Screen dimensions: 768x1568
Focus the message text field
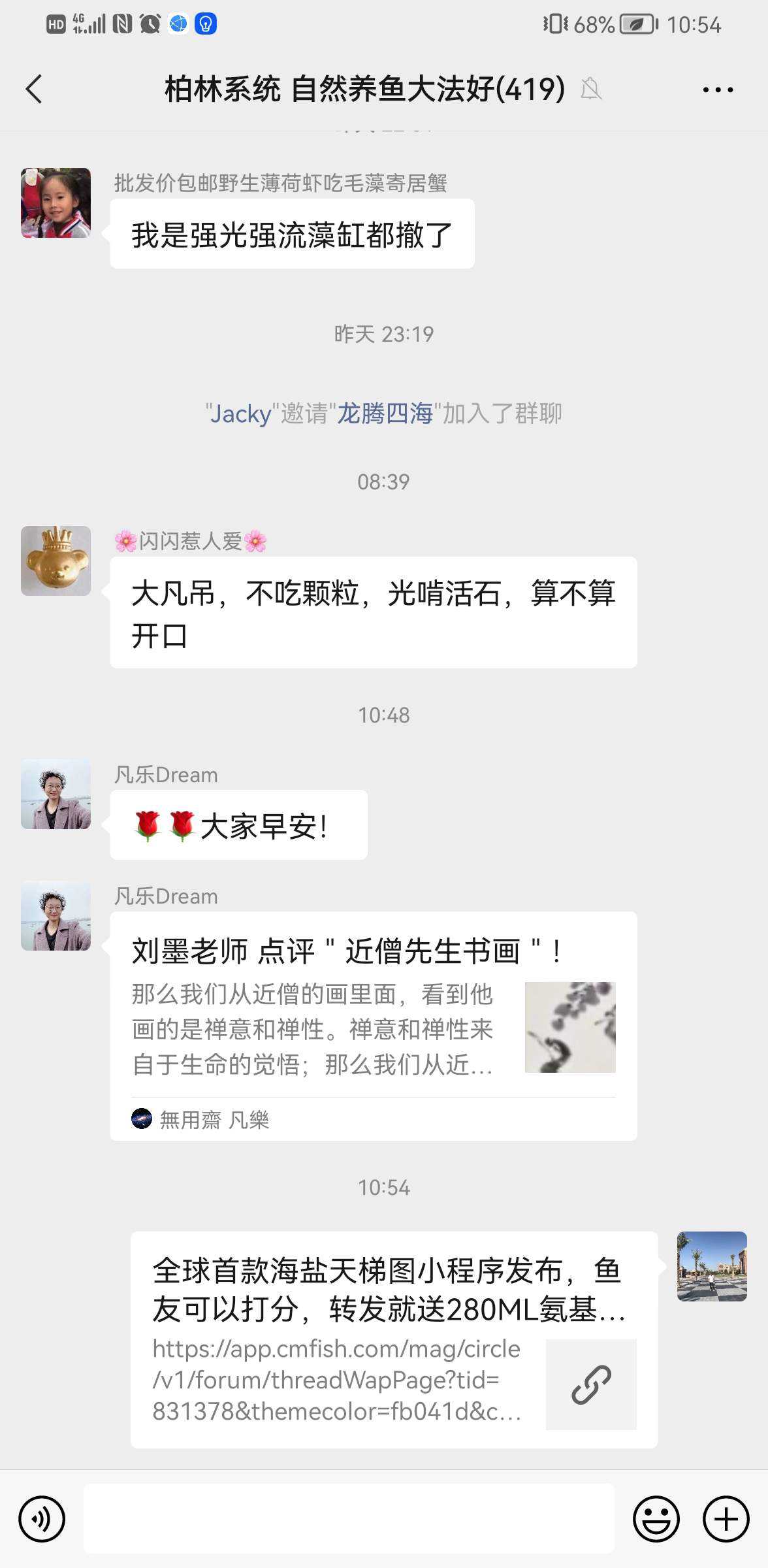(349, 1519)
